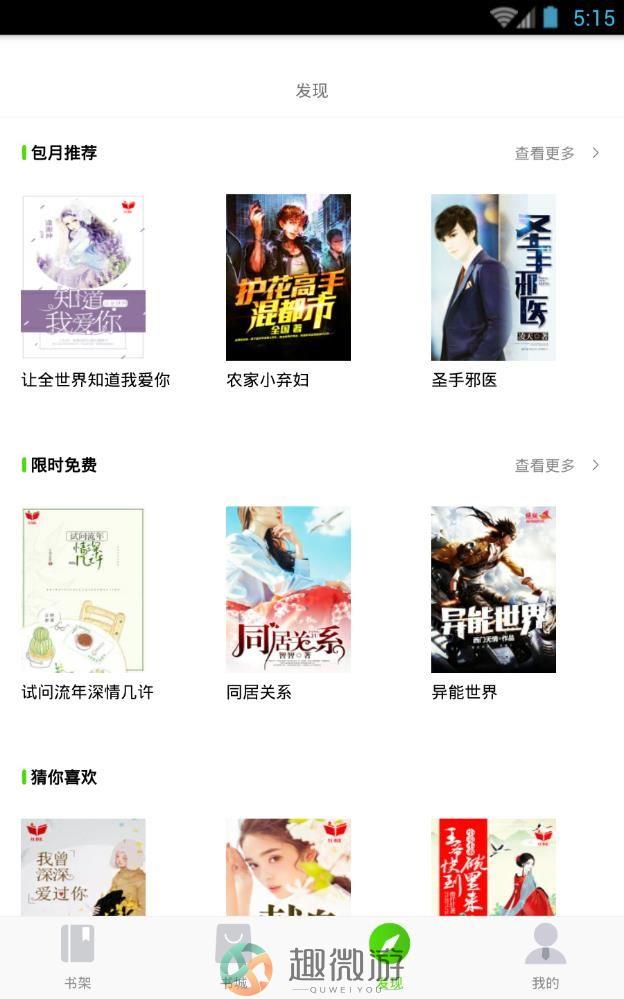View more 包月推荐 books
Image resolution: width=624 pixels, height=999 pixels.
tap(556, 153)
